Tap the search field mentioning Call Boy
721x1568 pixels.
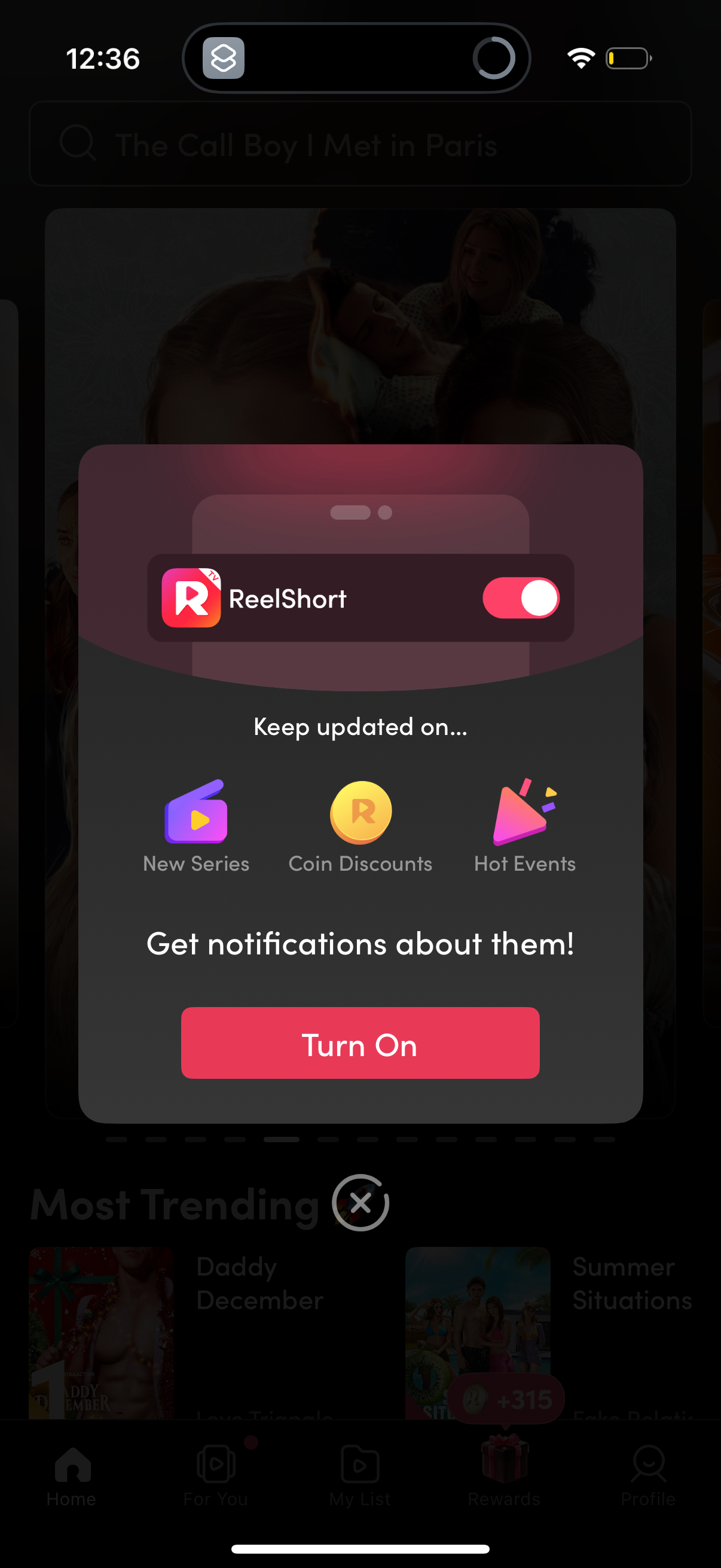(359, 145)
